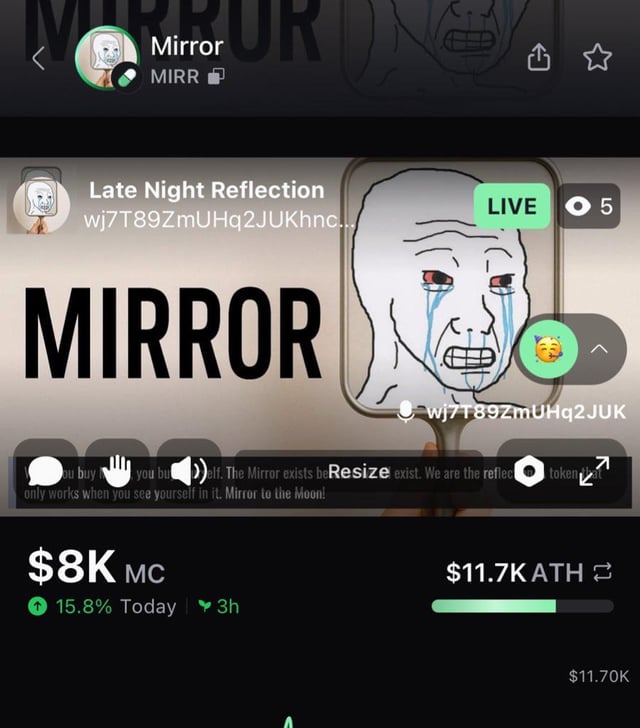
Task: Switch the ATH display with the swap arrows
Action: [602, 572]
